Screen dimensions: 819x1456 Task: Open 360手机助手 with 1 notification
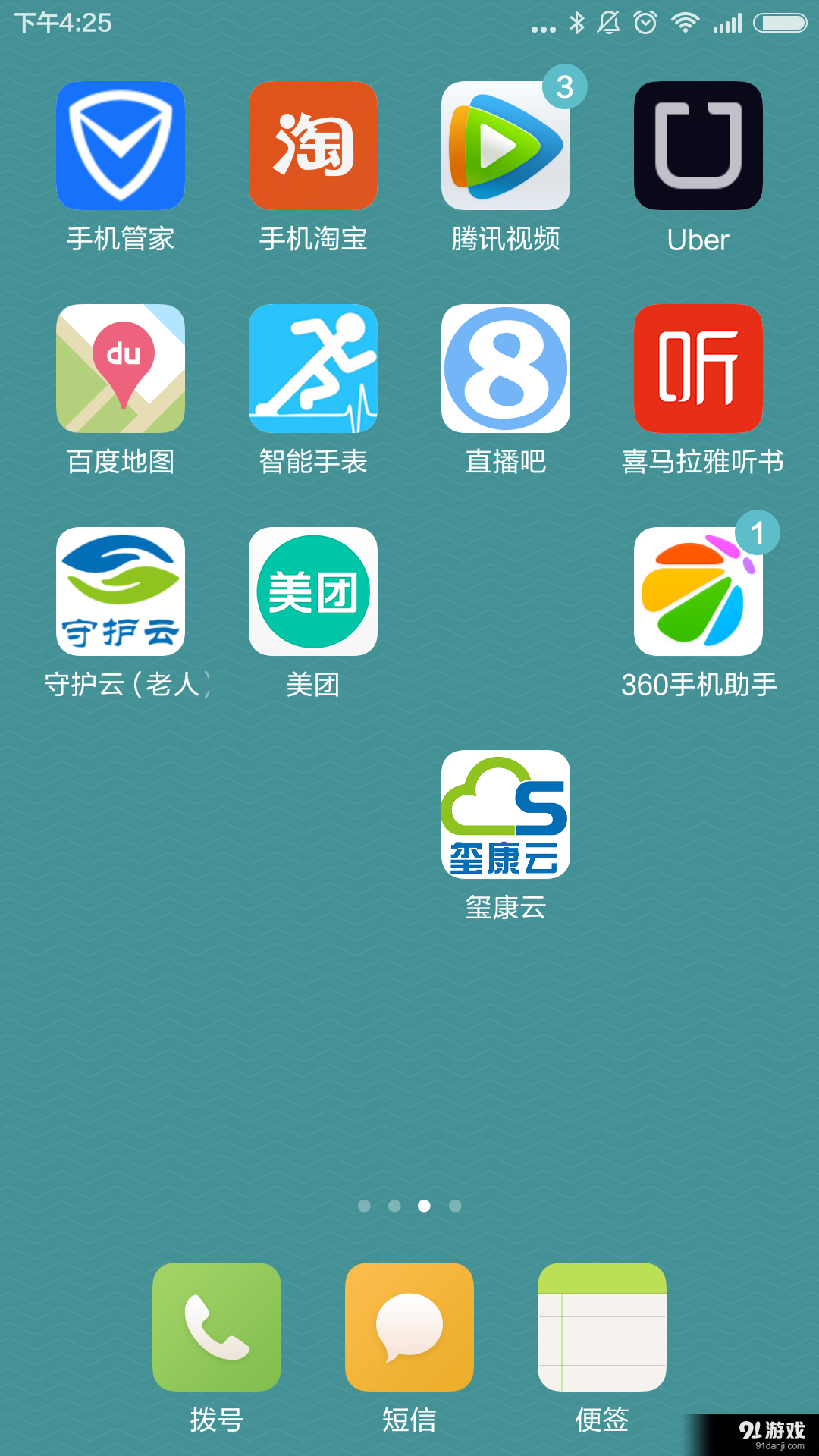pyautogui.click(x=698, y=591)
